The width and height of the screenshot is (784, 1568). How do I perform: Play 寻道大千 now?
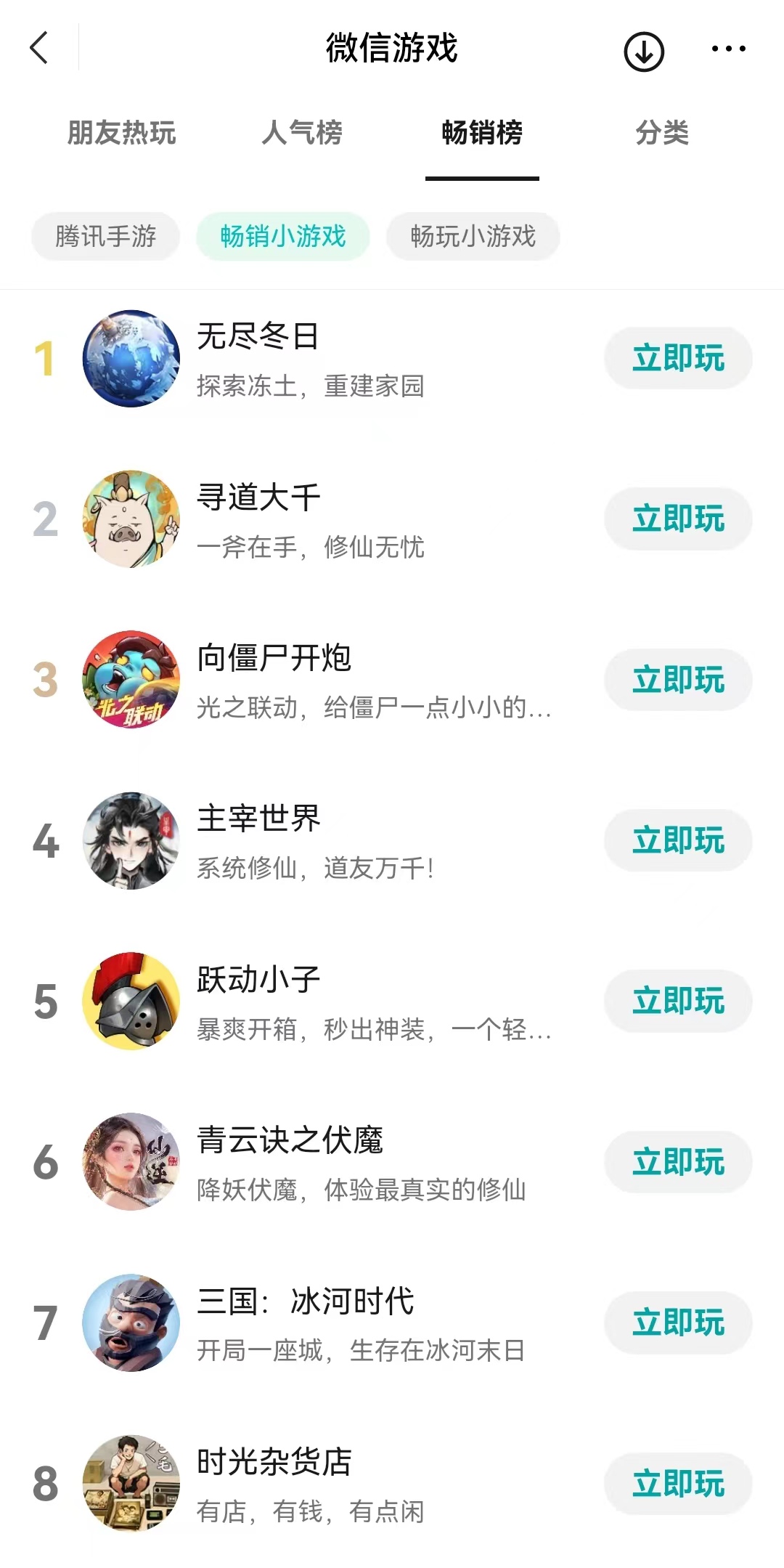click(x=678, y=519)
